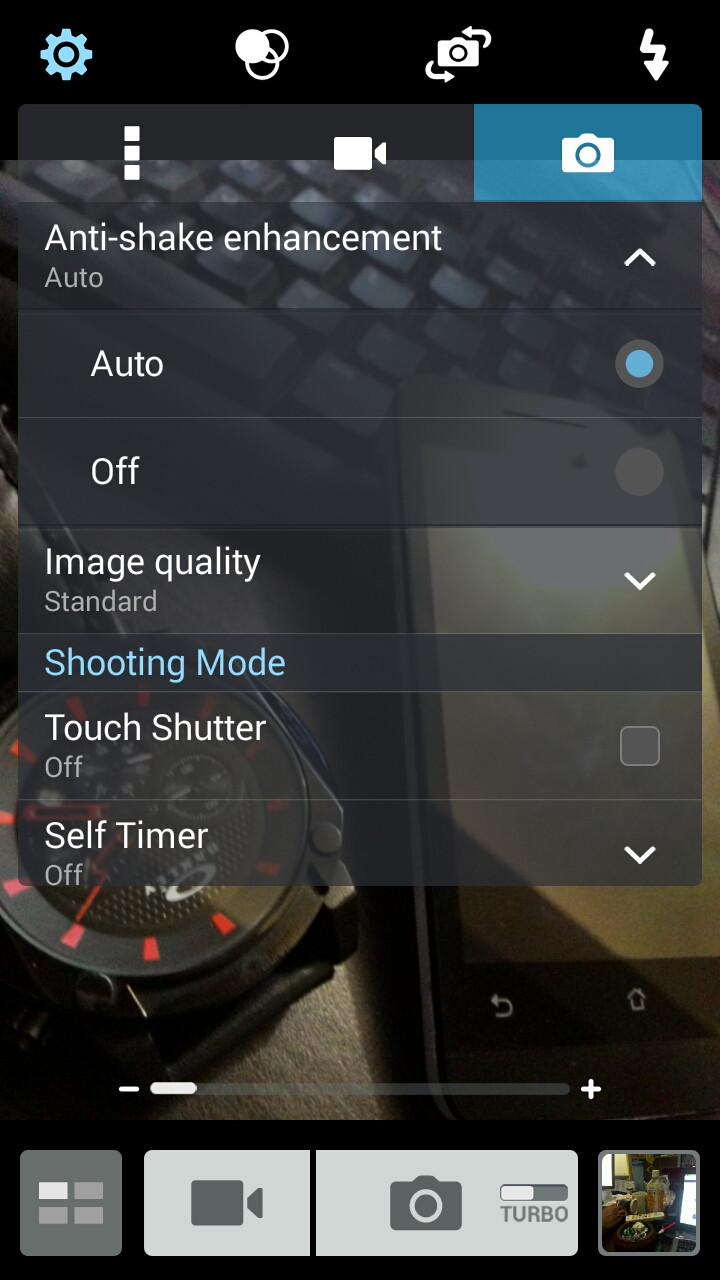Tap the settings gear icon
This screenshot has height=1280, width=720.
66,54
